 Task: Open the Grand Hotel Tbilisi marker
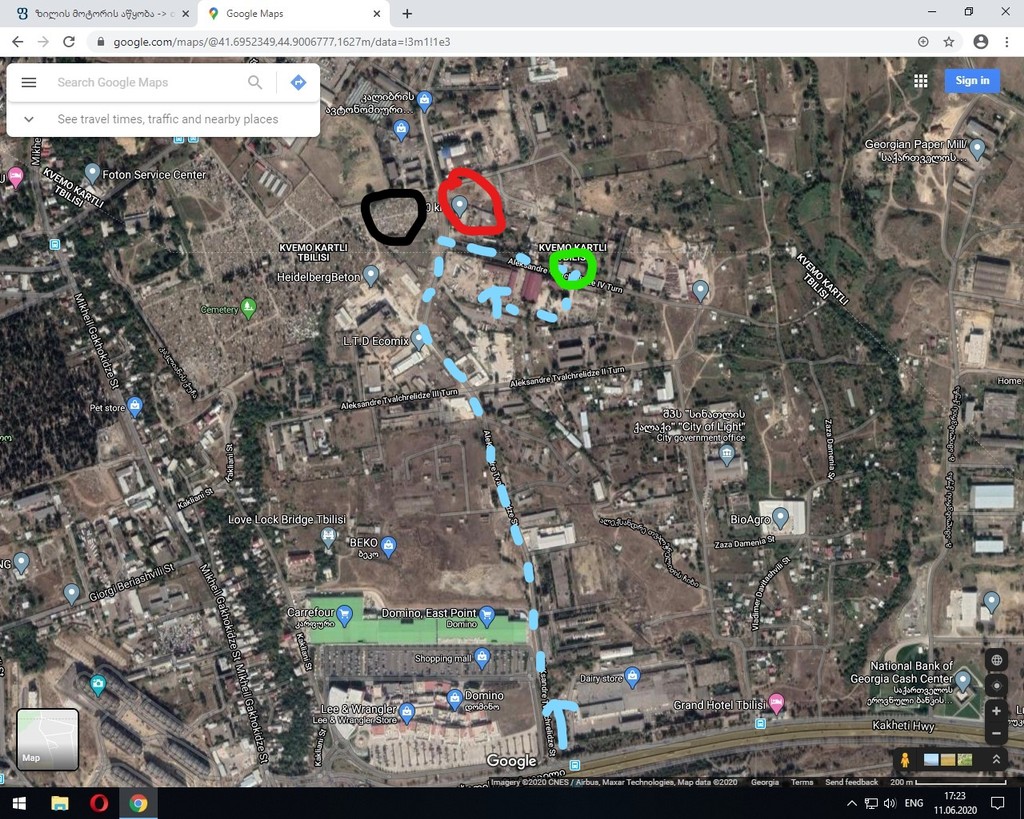tap(777, 704)
